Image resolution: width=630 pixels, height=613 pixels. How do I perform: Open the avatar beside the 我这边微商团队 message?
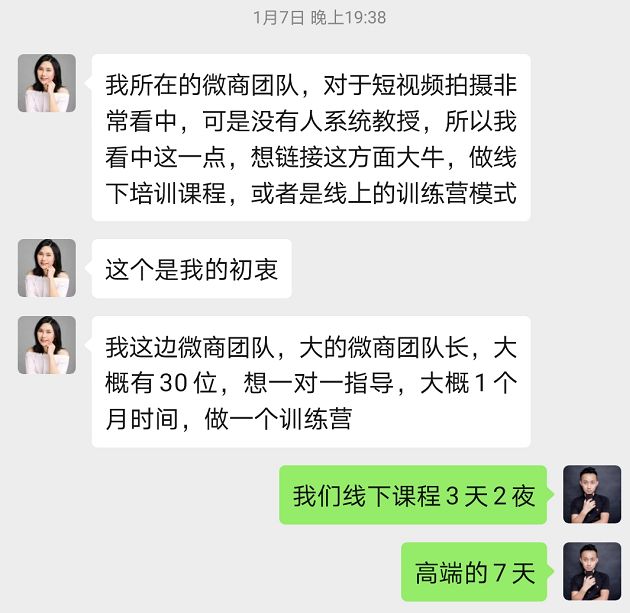pyautogui.click(x=47, y=345)
